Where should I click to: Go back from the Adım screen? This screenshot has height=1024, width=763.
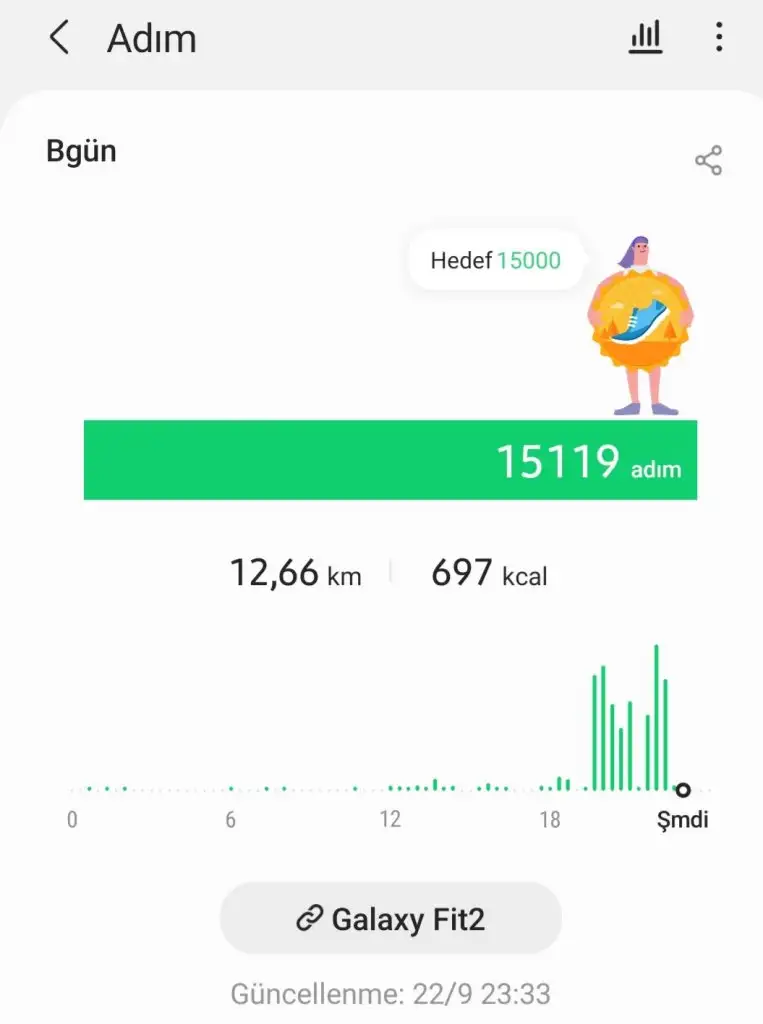59,39
